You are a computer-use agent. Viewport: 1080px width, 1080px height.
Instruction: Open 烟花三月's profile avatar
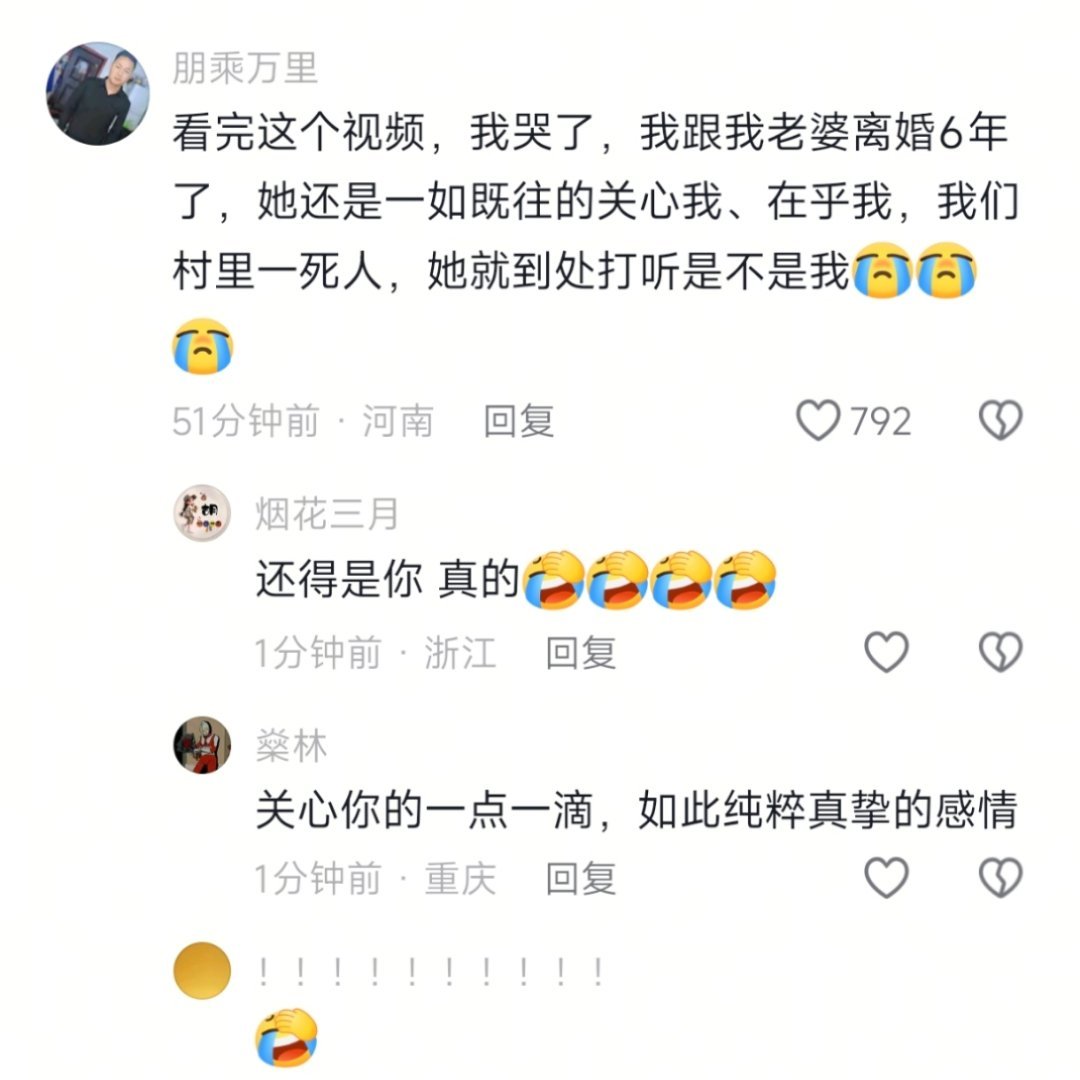(x=203, y=514)
